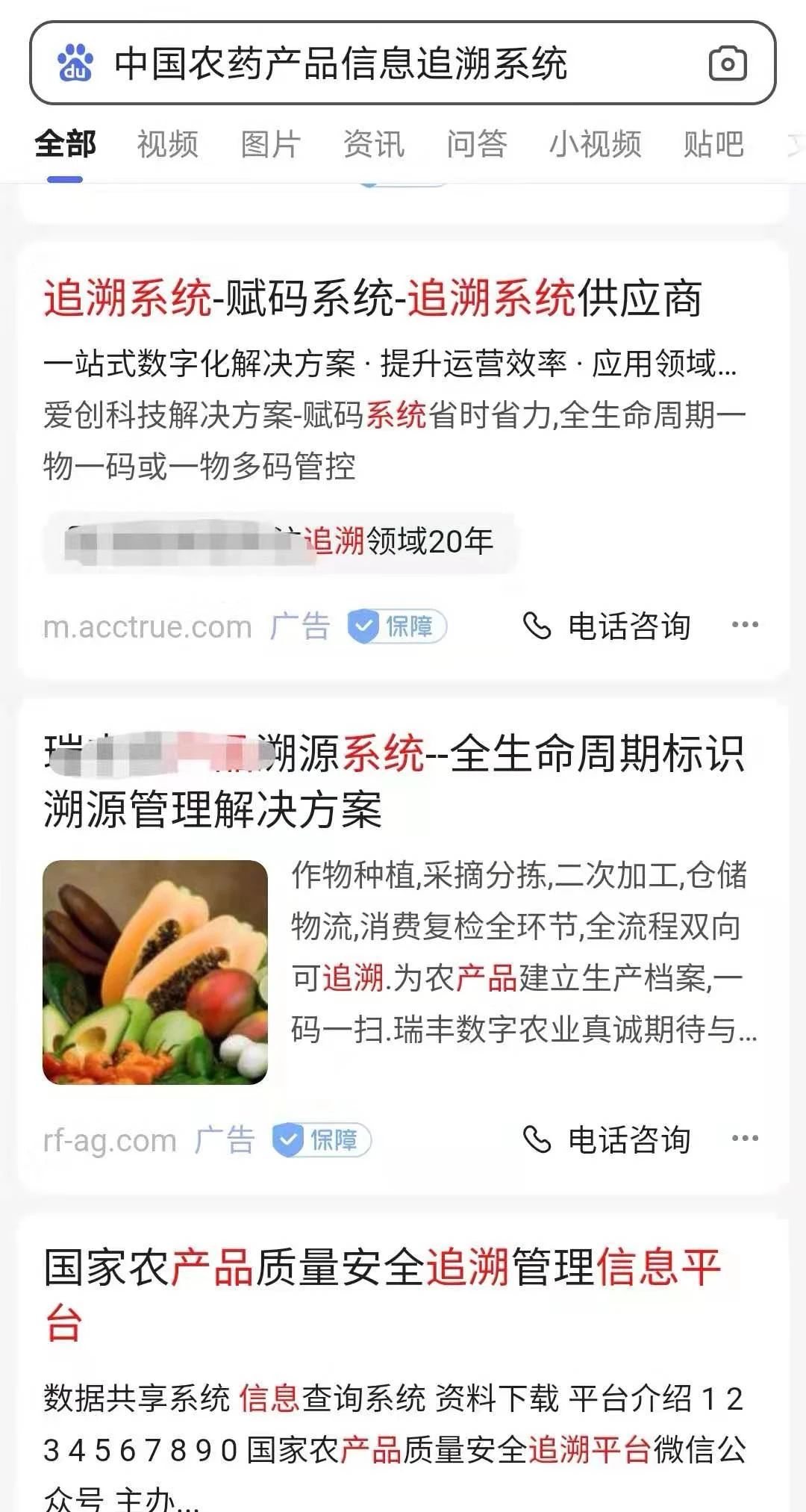Switch to the 问答 tab
806x1512 pixels.
coord(476,143)
